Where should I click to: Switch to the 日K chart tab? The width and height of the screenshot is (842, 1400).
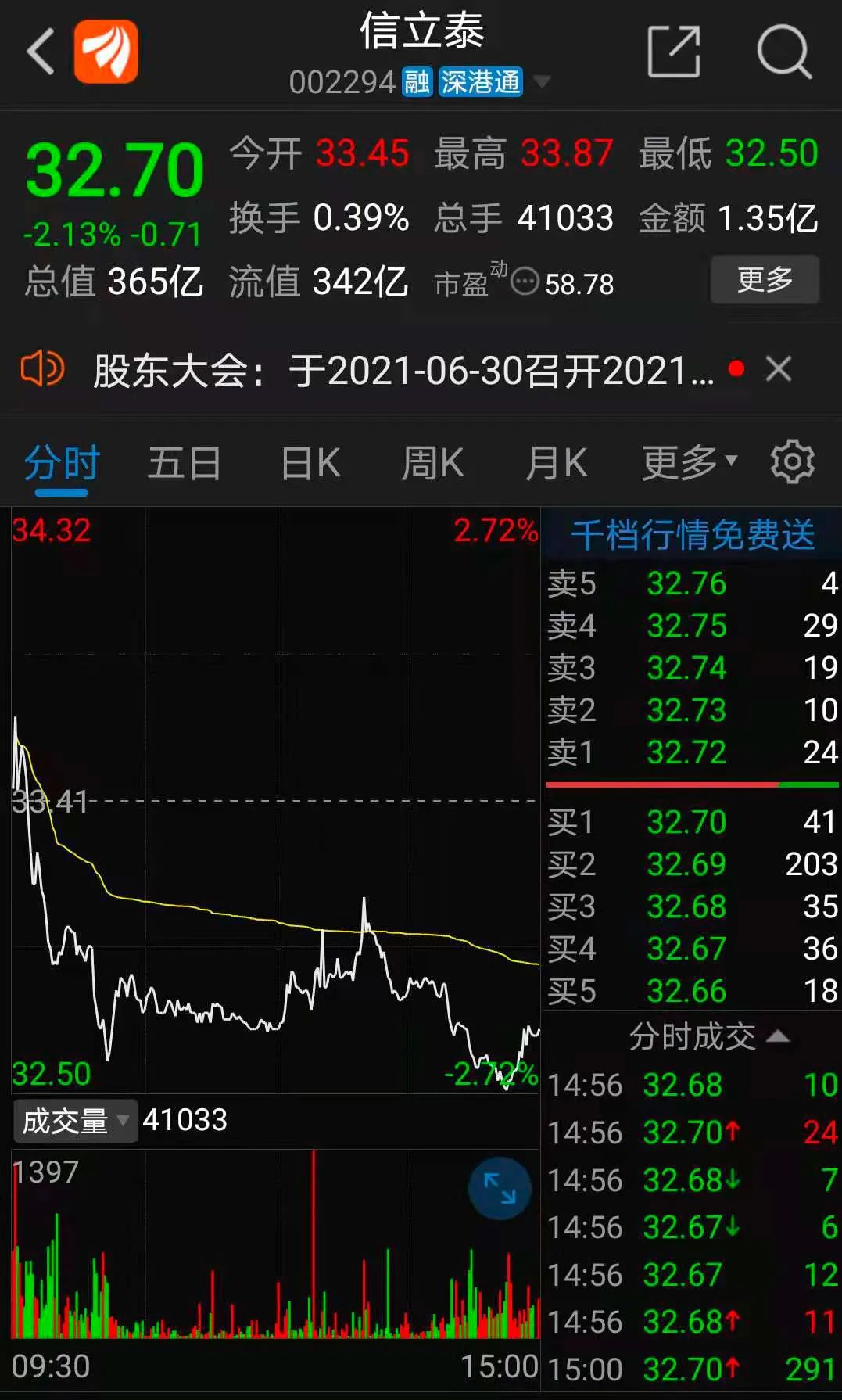pos(310,462)
